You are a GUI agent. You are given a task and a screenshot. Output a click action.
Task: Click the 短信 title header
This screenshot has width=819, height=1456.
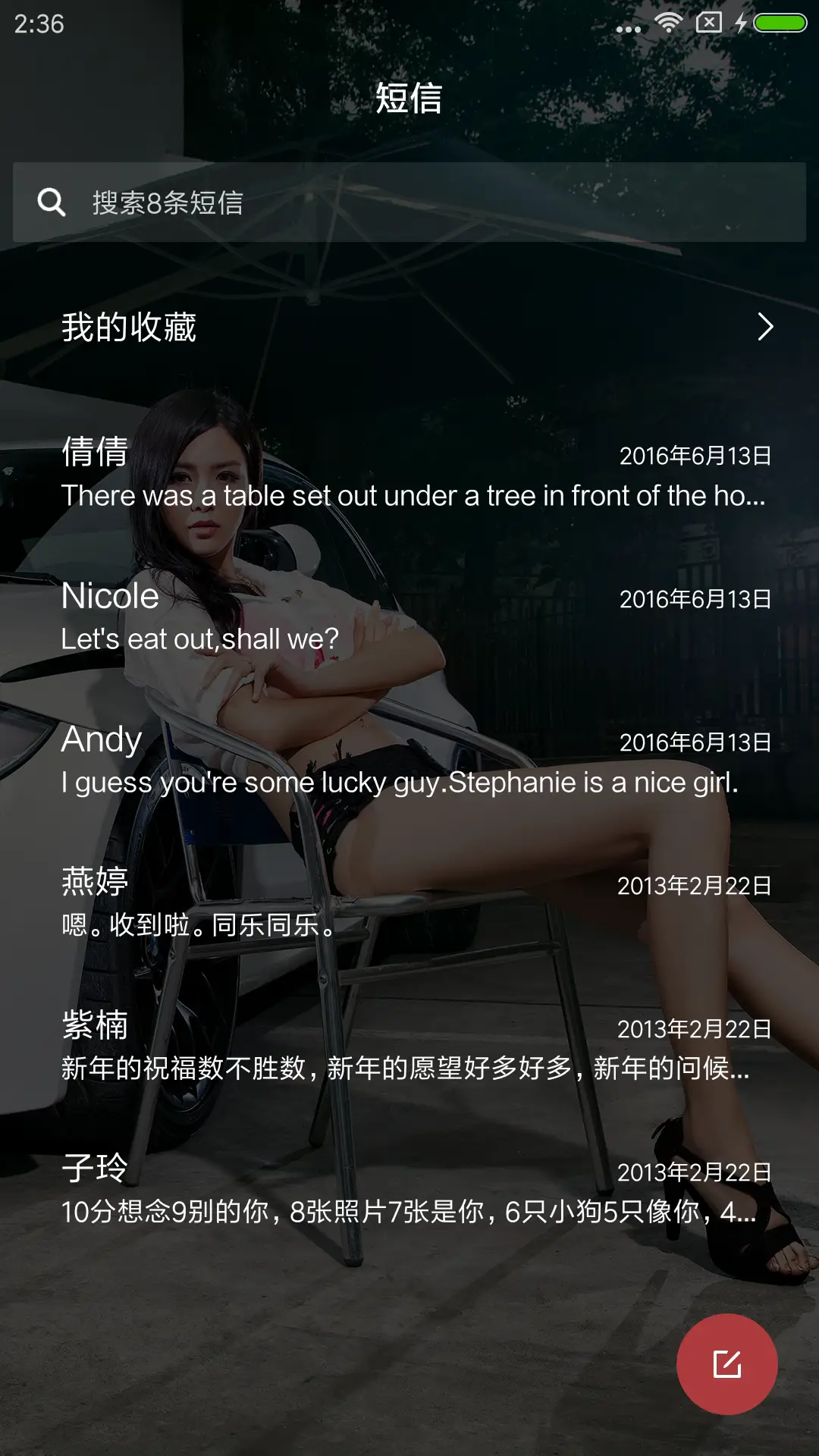(x=409, y=99)
